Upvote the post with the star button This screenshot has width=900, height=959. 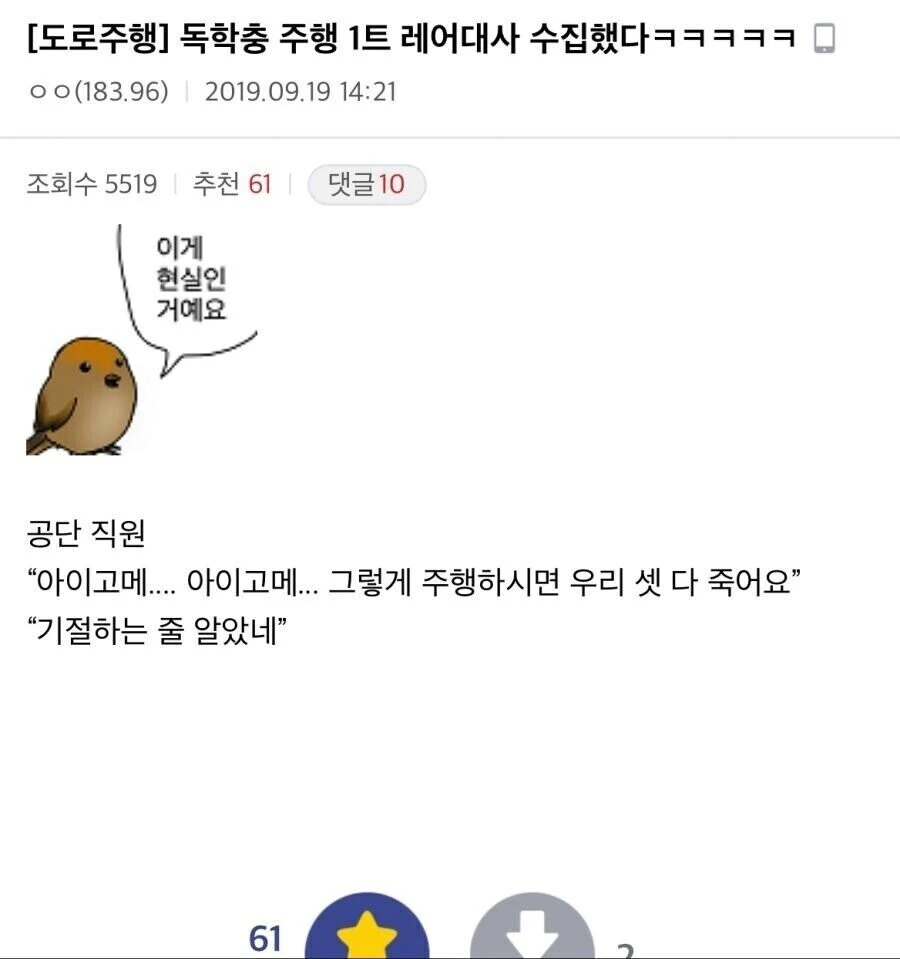[x=366, y=931]
